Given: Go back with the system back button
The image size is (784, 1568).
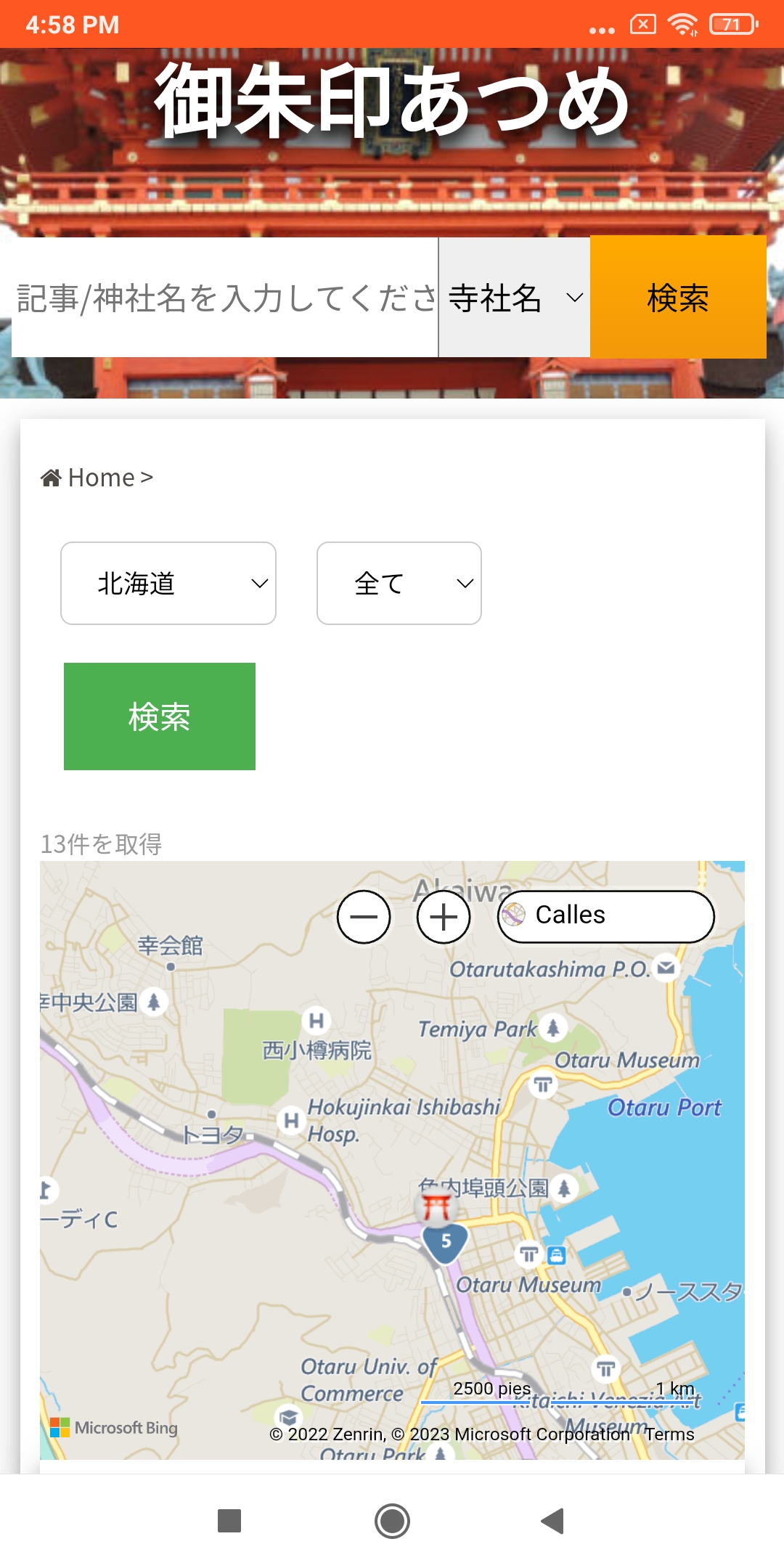Looking at the screenshot, I should pos(553,1521).
